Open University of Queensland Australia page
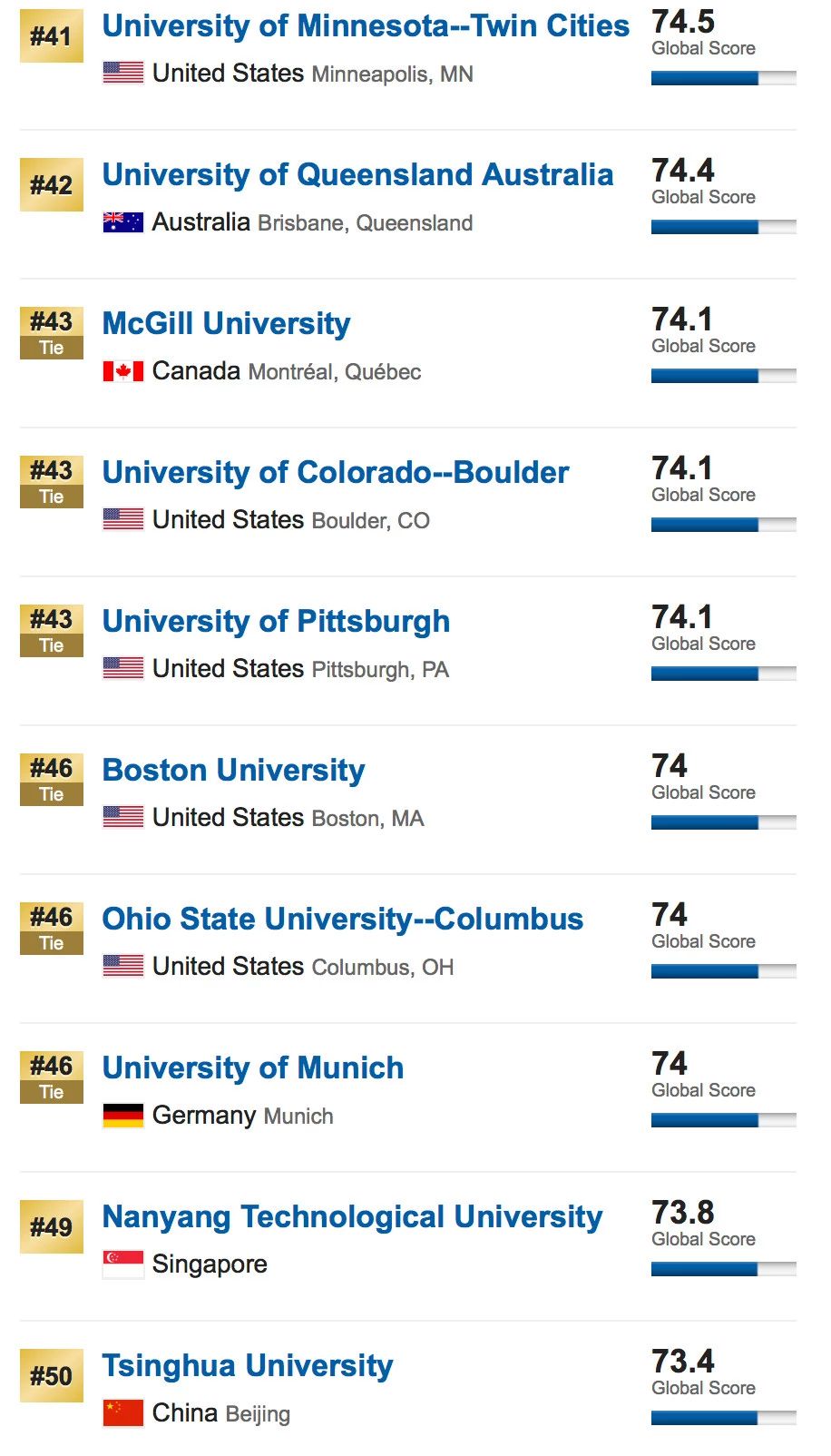The width and height of the screenshot is (831, 1456). pyautogui.click(x=357, y=175)
